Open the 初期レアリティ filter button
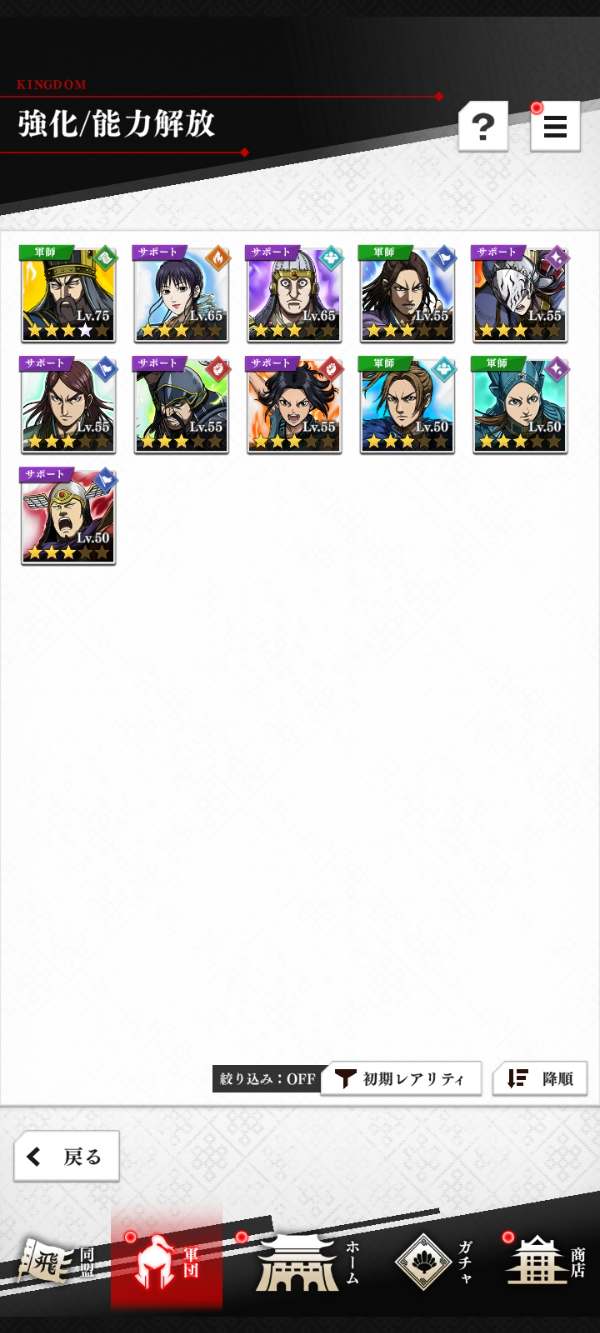 (x=401, y=1079)
